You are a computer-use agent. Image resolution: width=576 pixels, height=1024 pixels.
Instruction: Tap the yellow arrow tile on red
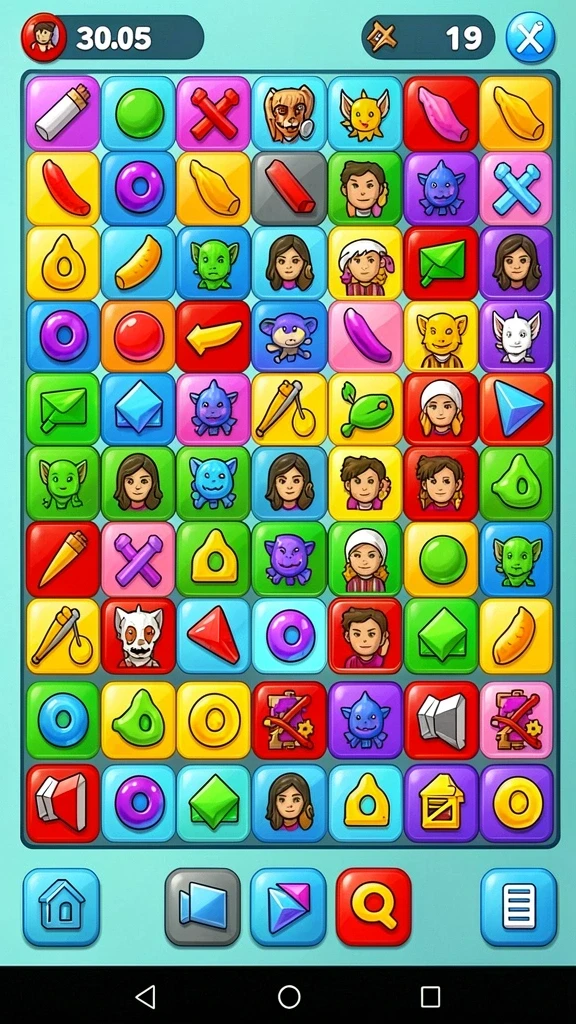pos(214,337)
